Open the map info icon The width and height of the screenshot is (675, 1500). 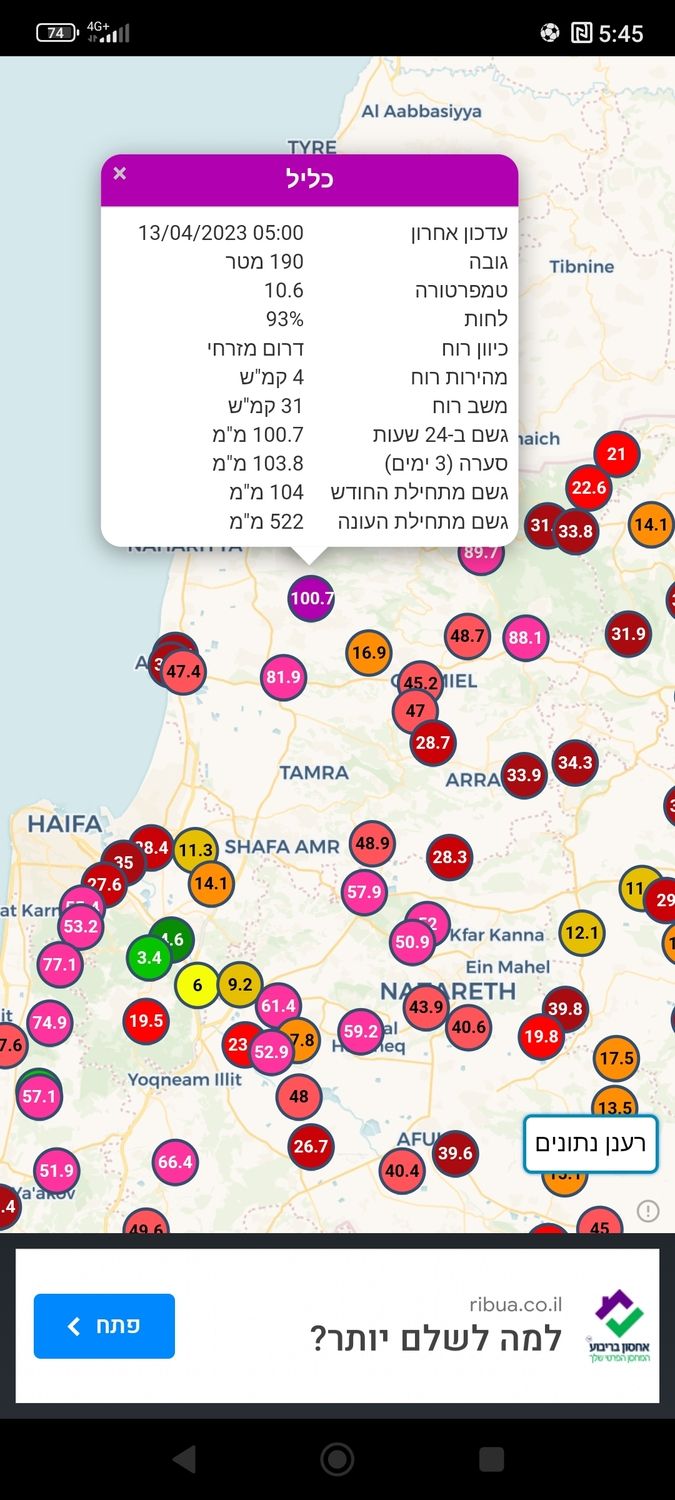point(647,1211)
